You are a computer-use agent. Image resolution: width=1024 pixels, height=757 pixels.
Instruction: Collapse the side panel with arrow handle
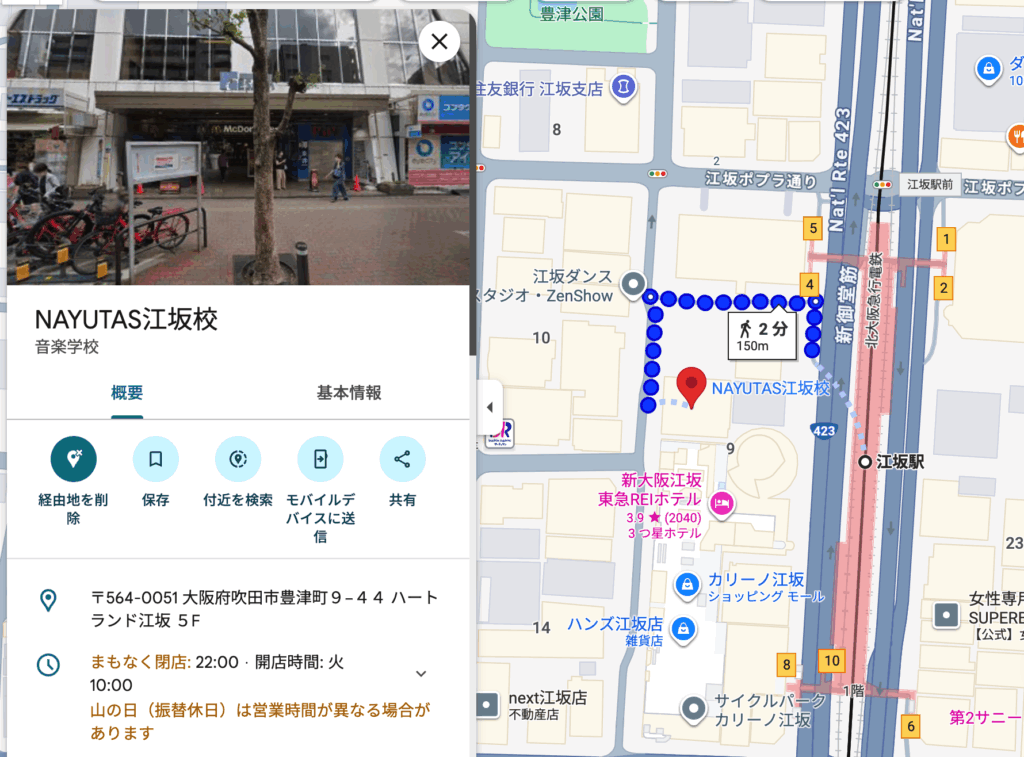tap(489, 407)
